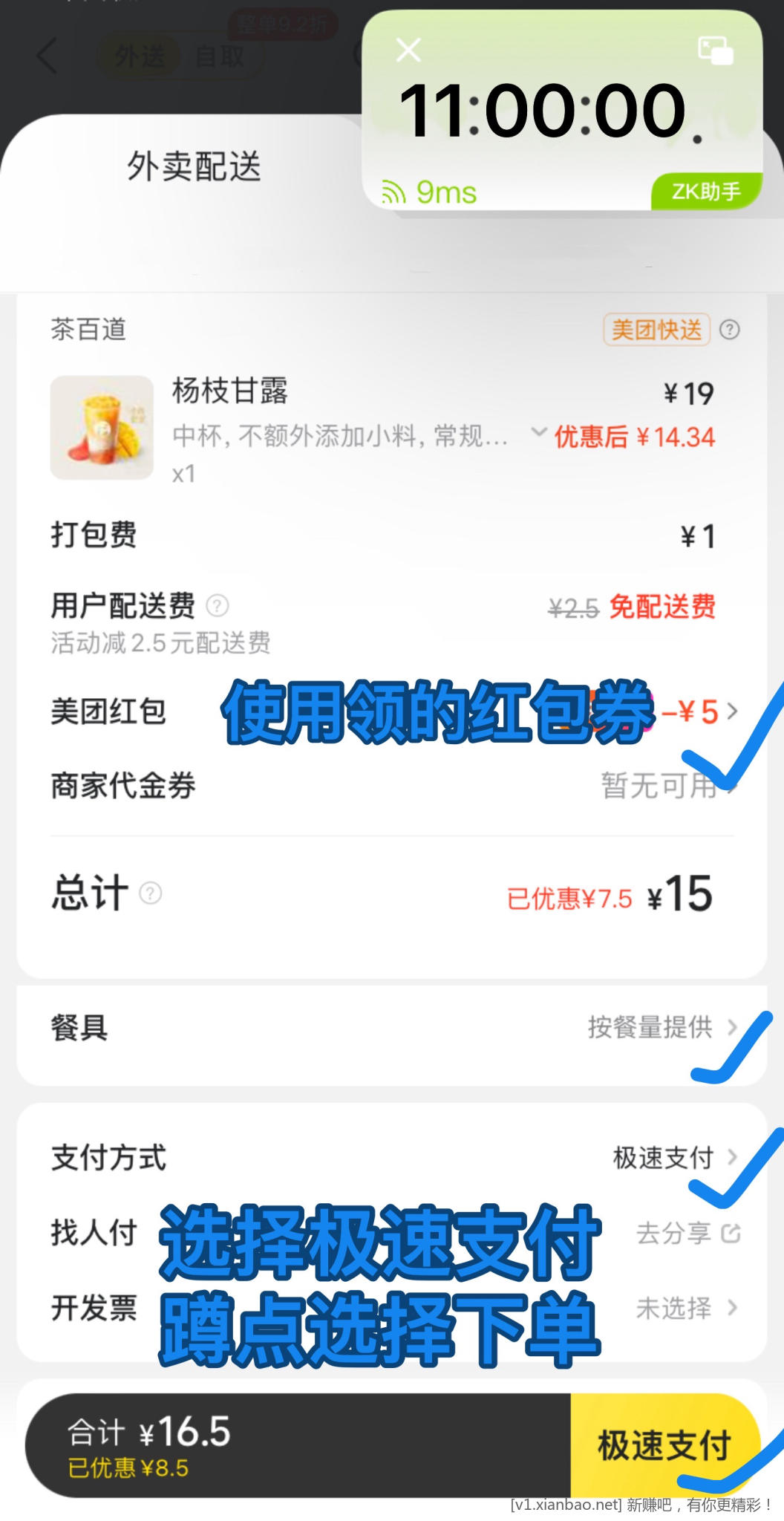Screen dimensions: 784x1521
Task: Switch to the 自取 self-pickup tab
Action: pyautogui.click(x=221, y=54)
